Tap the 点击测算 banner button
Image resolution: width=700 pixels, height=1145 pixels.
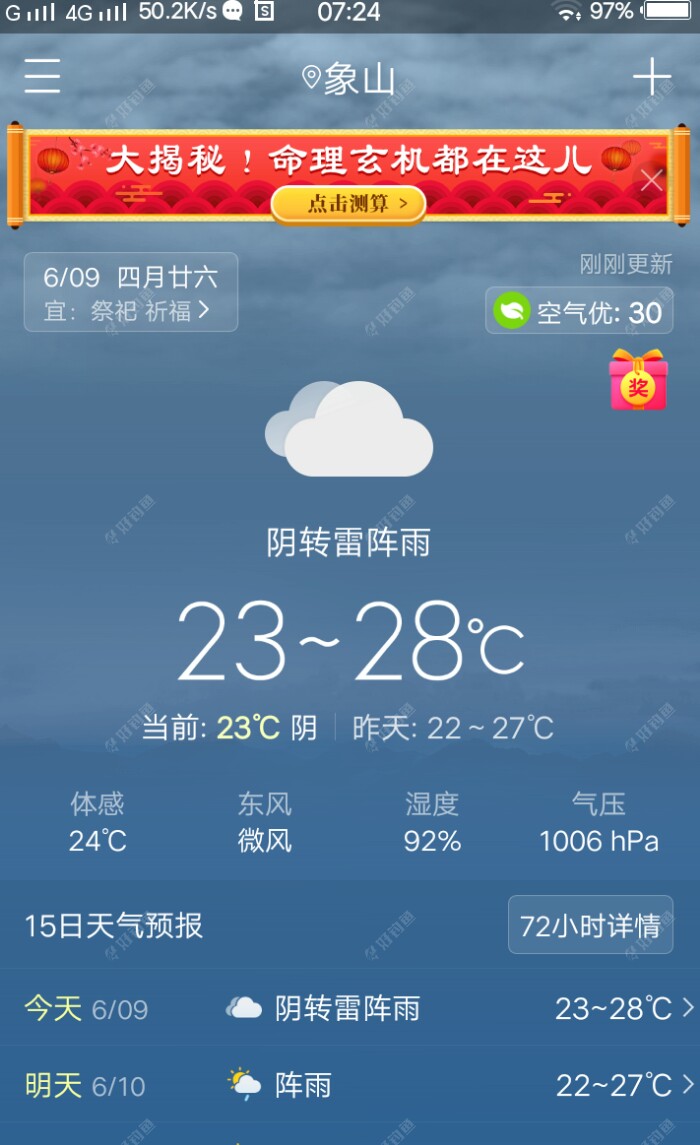coord(348,204)
